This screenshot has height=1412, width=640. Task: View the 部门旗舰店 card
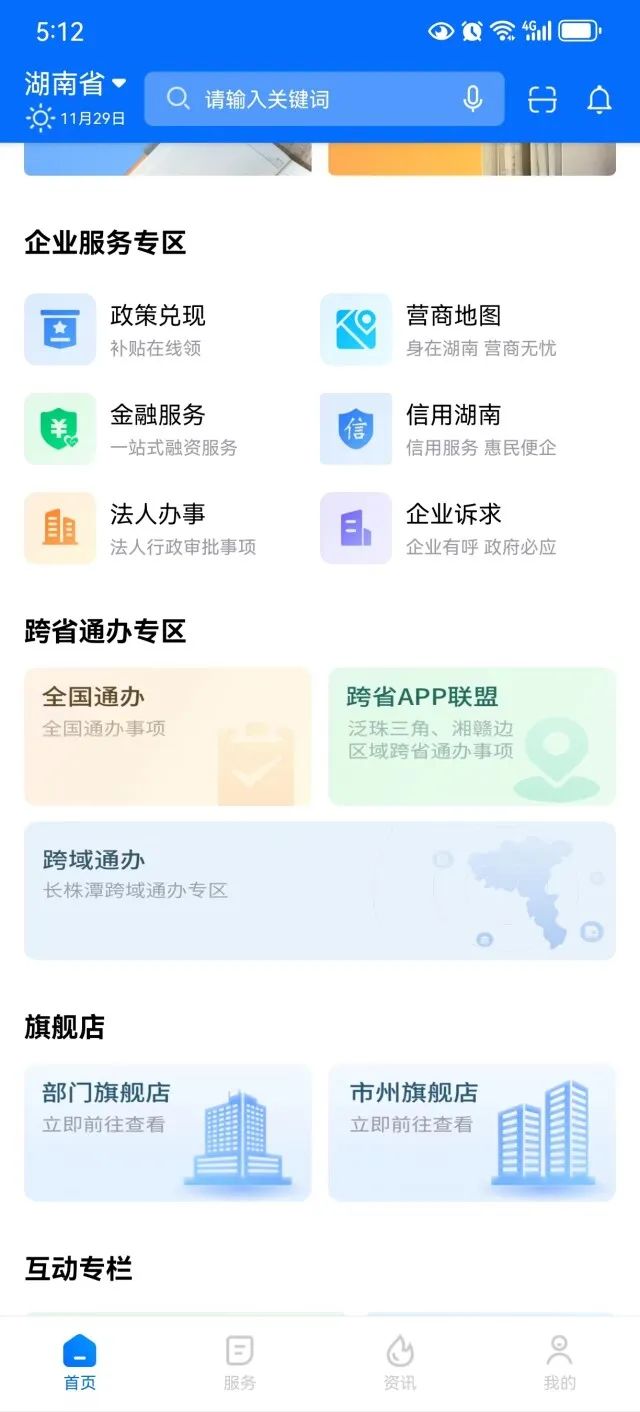click(168, 1132)
